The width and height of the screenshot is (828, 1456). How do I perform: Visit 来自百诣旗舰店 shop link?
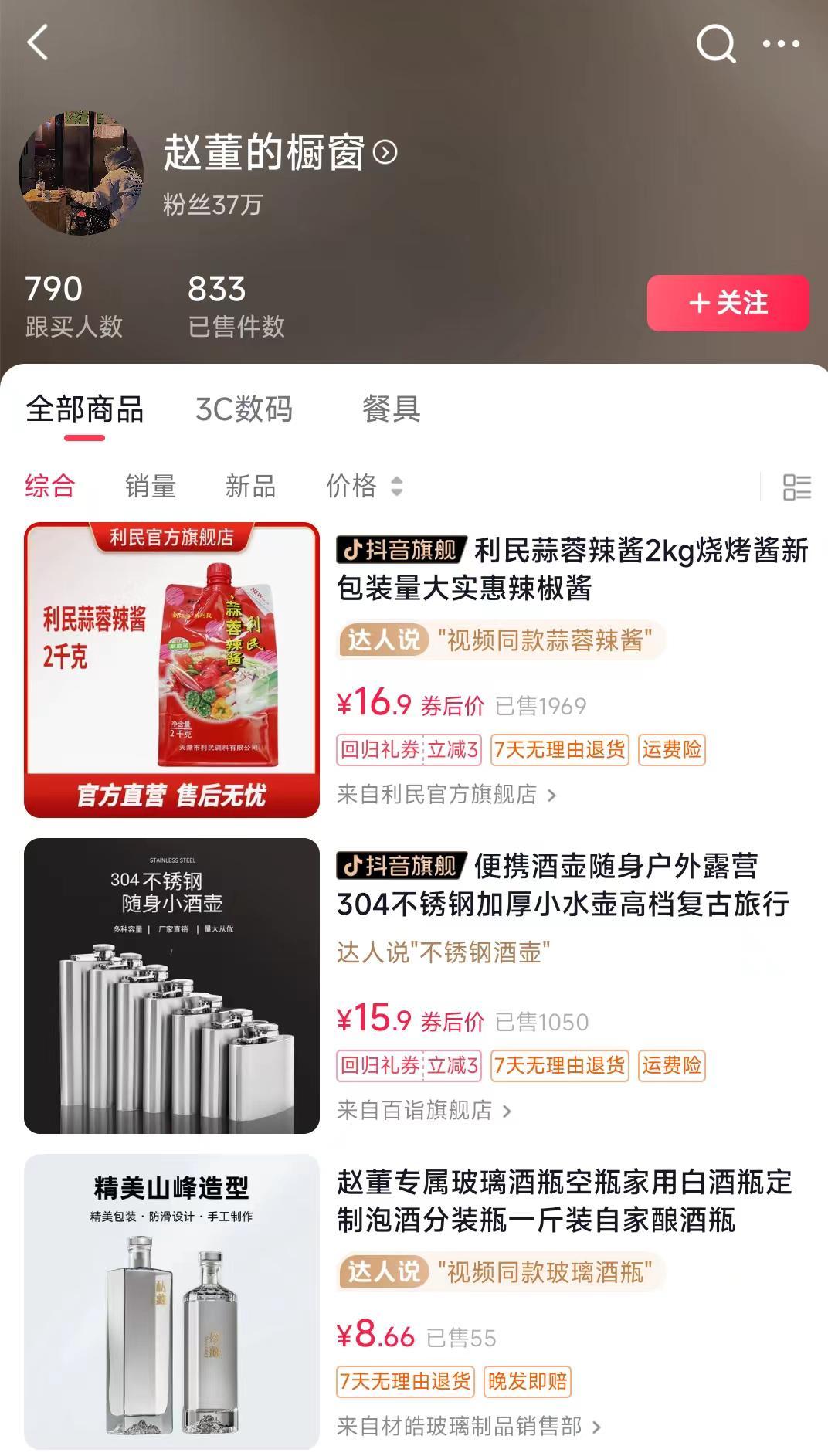tap(423, 1110)
